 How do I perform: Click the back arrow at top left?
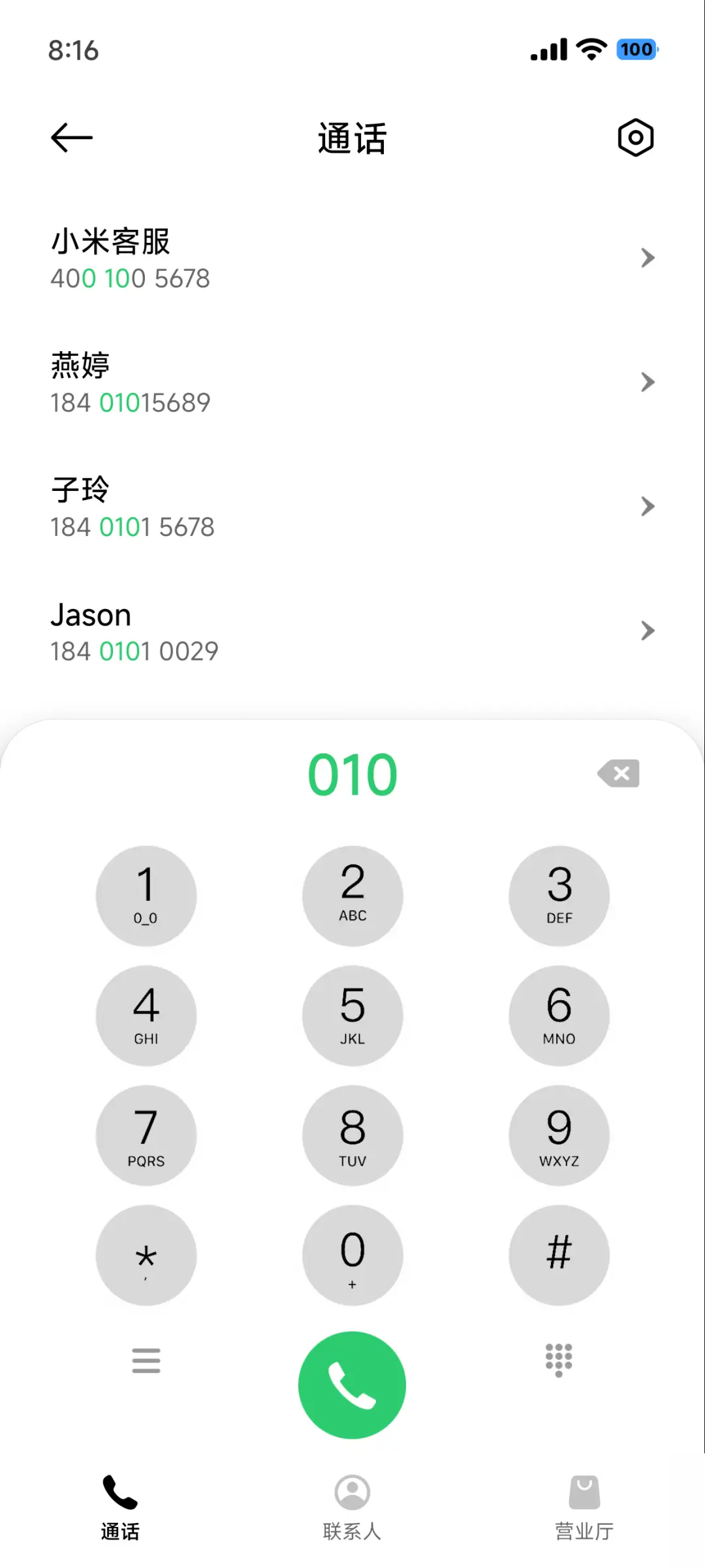(70, 137)
